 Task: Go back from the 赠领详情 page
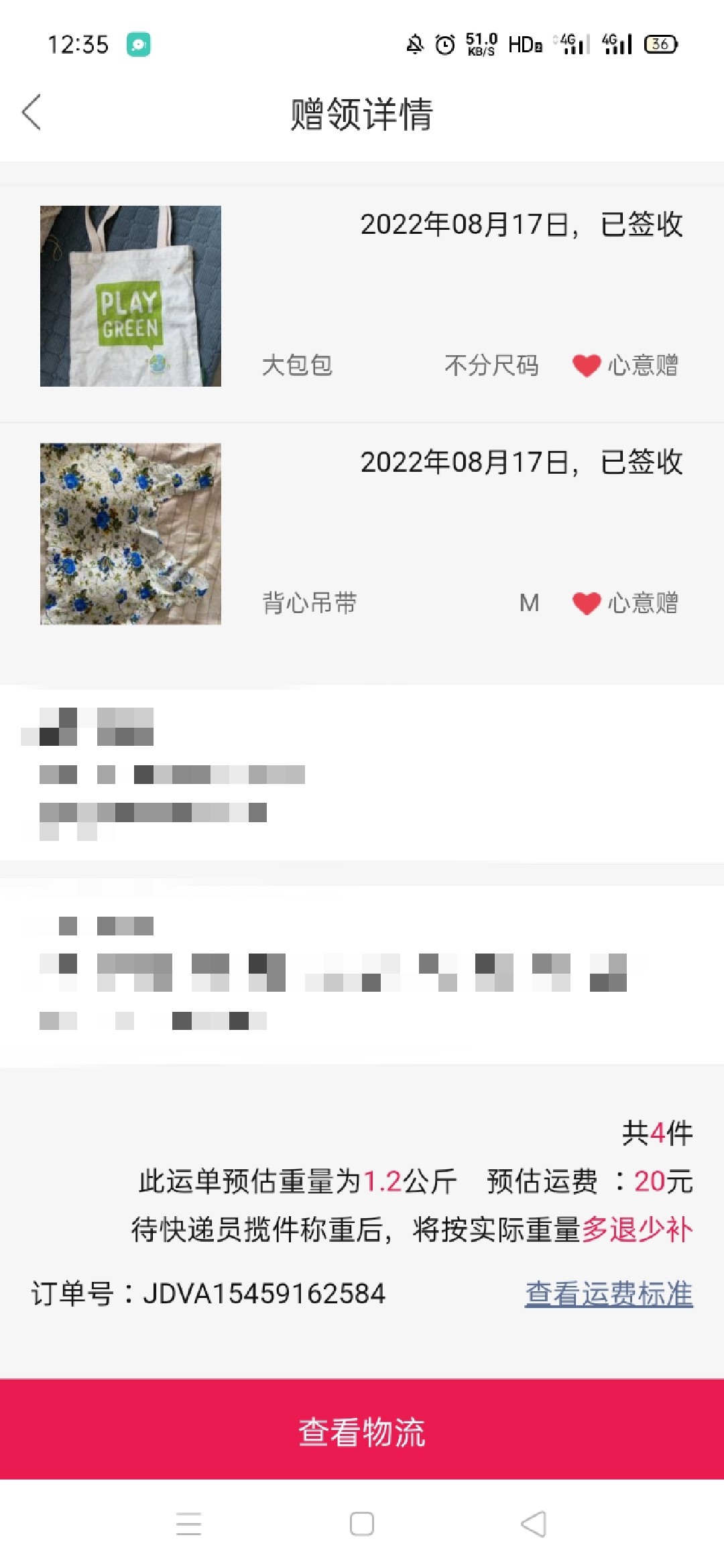tap(32, 112)
